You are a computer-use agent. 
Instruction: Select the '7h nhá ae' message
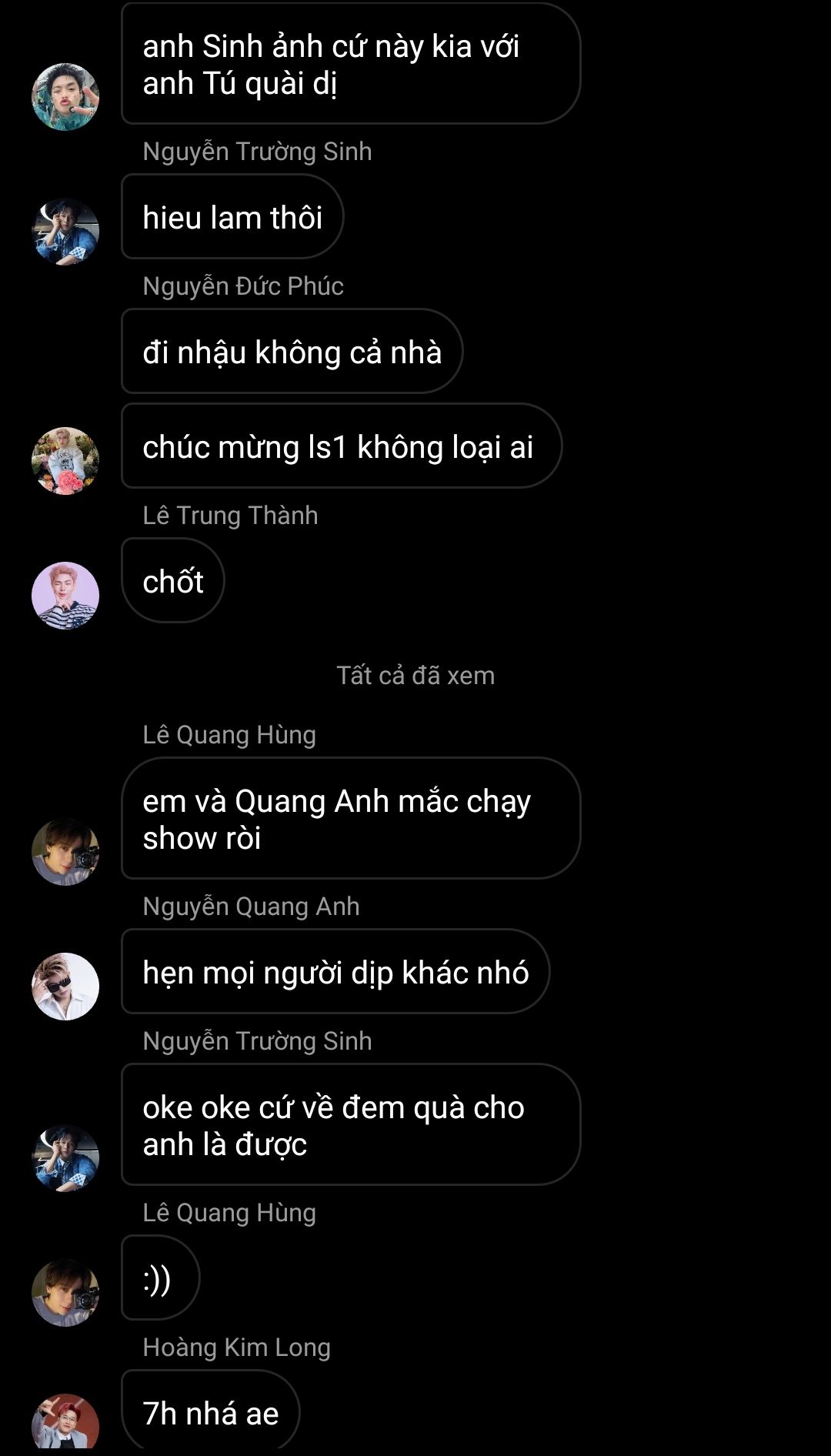[210, 1413]
